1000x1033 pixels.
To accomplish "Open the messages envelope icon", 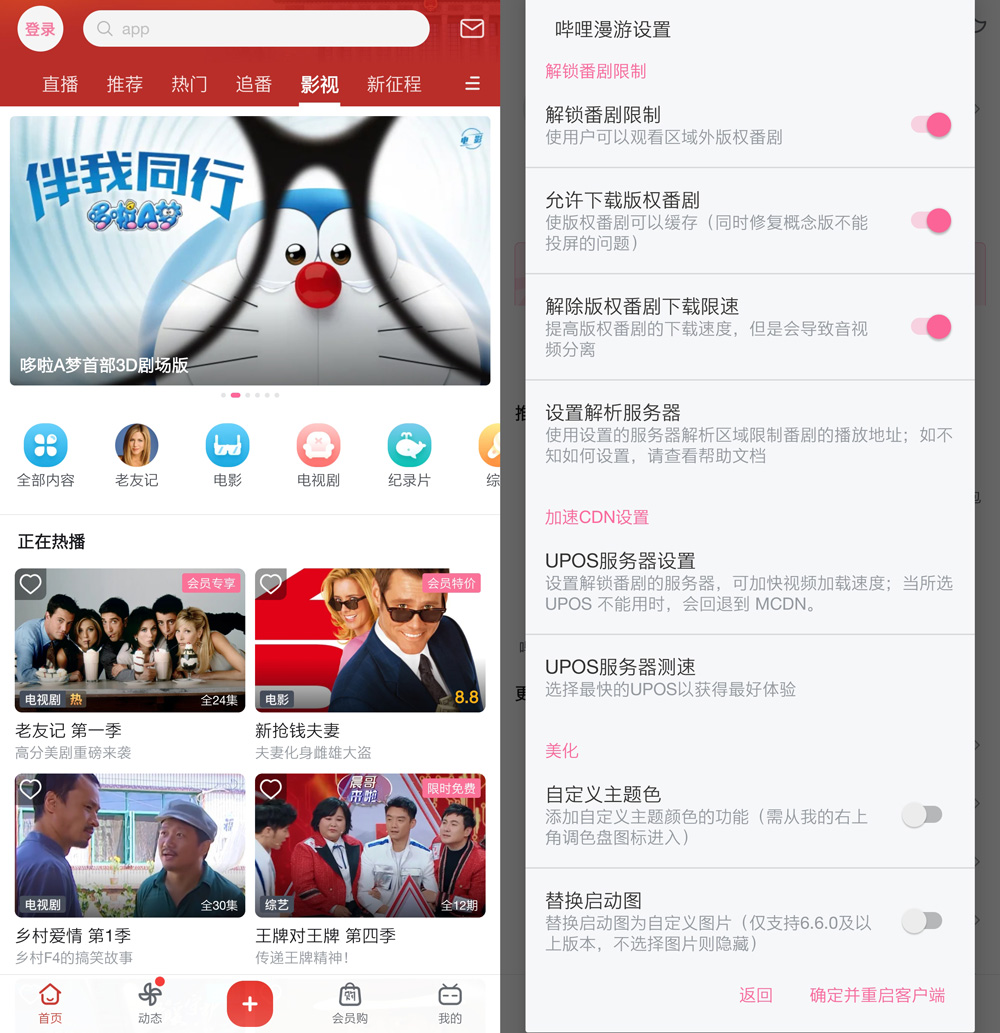I will (472, 29).
